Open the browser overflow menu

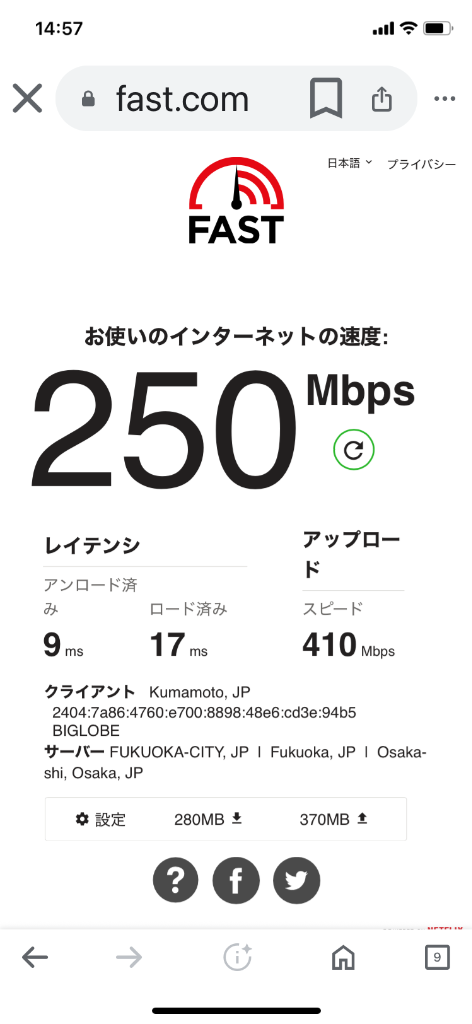click(445, 99)
